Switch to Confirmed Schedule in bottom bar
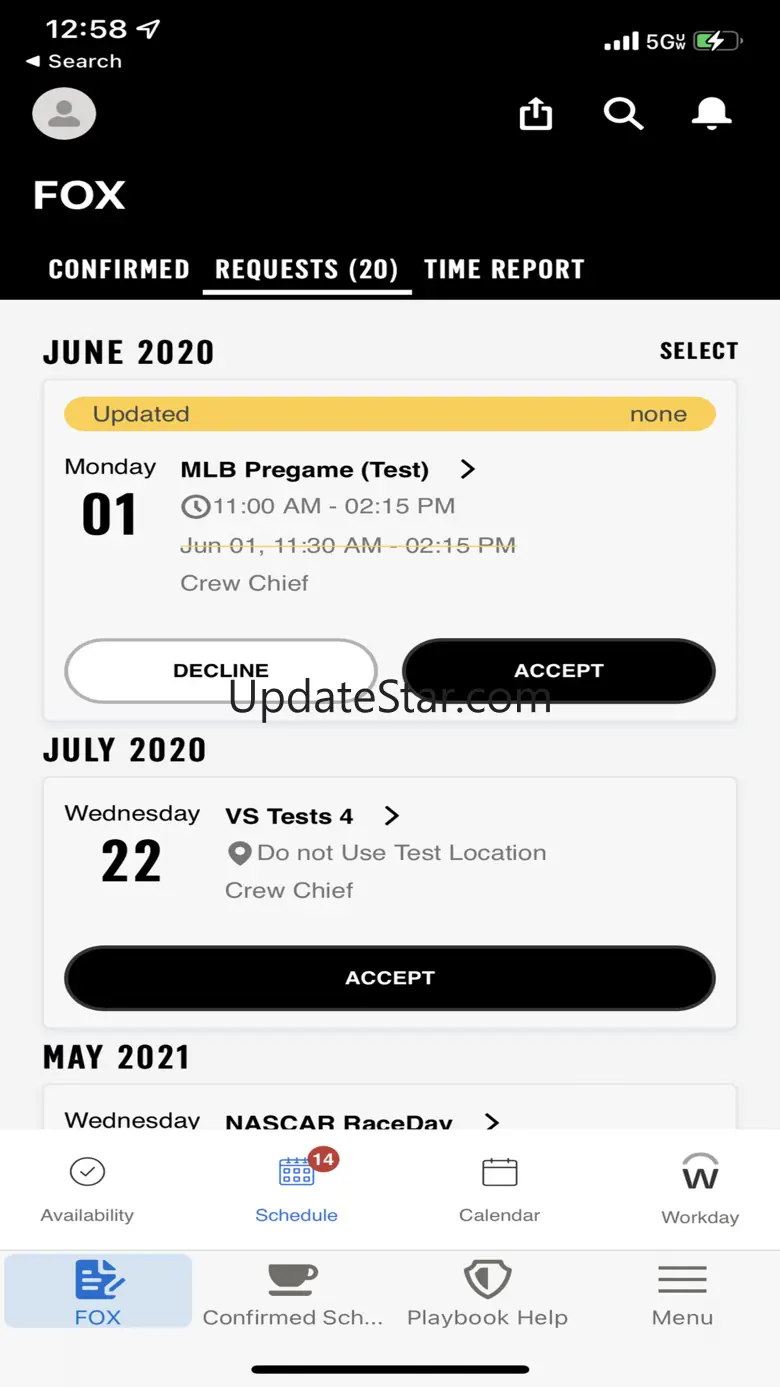The height and width of the screenshot is (1387, 780). point(292,1293)
